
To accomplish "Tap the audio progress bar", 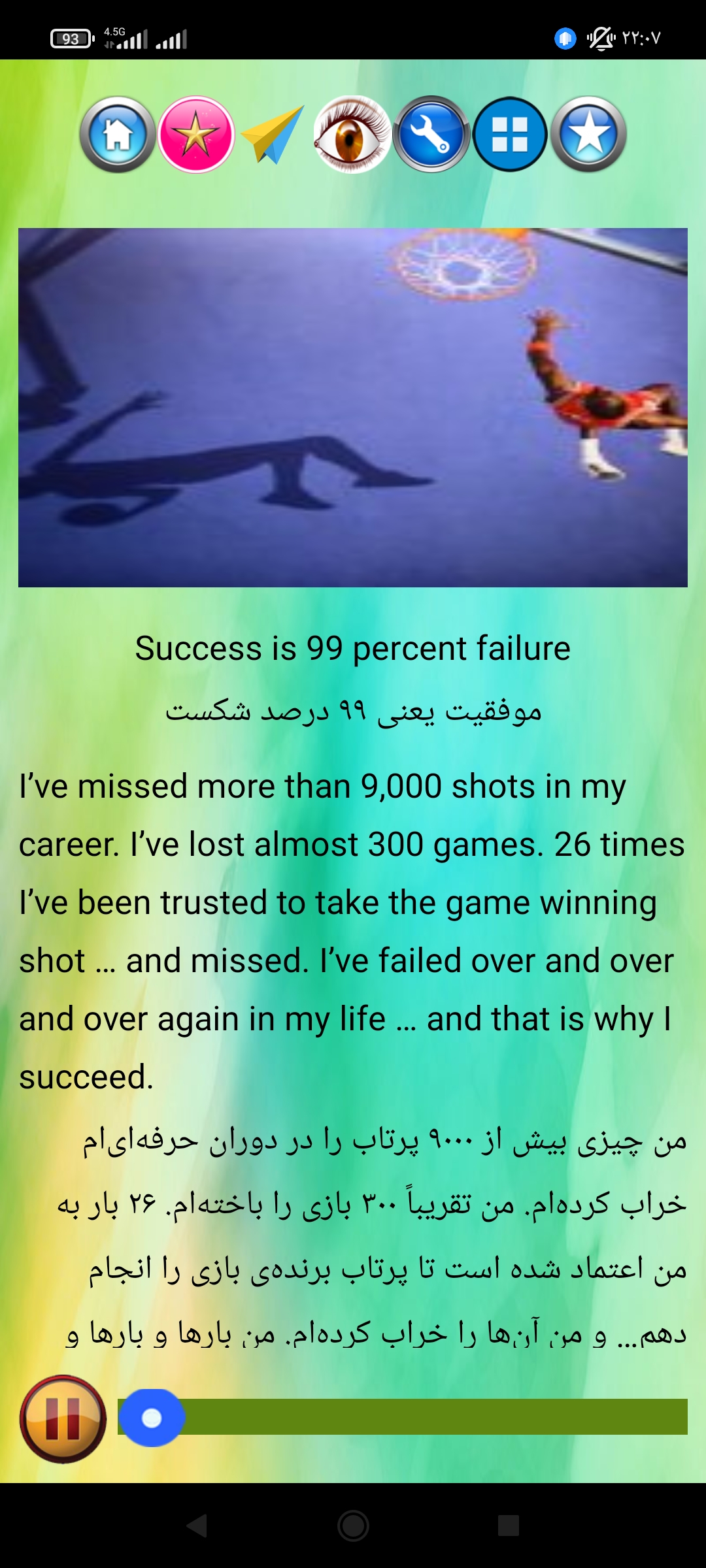I will (x=418, y=1417).
